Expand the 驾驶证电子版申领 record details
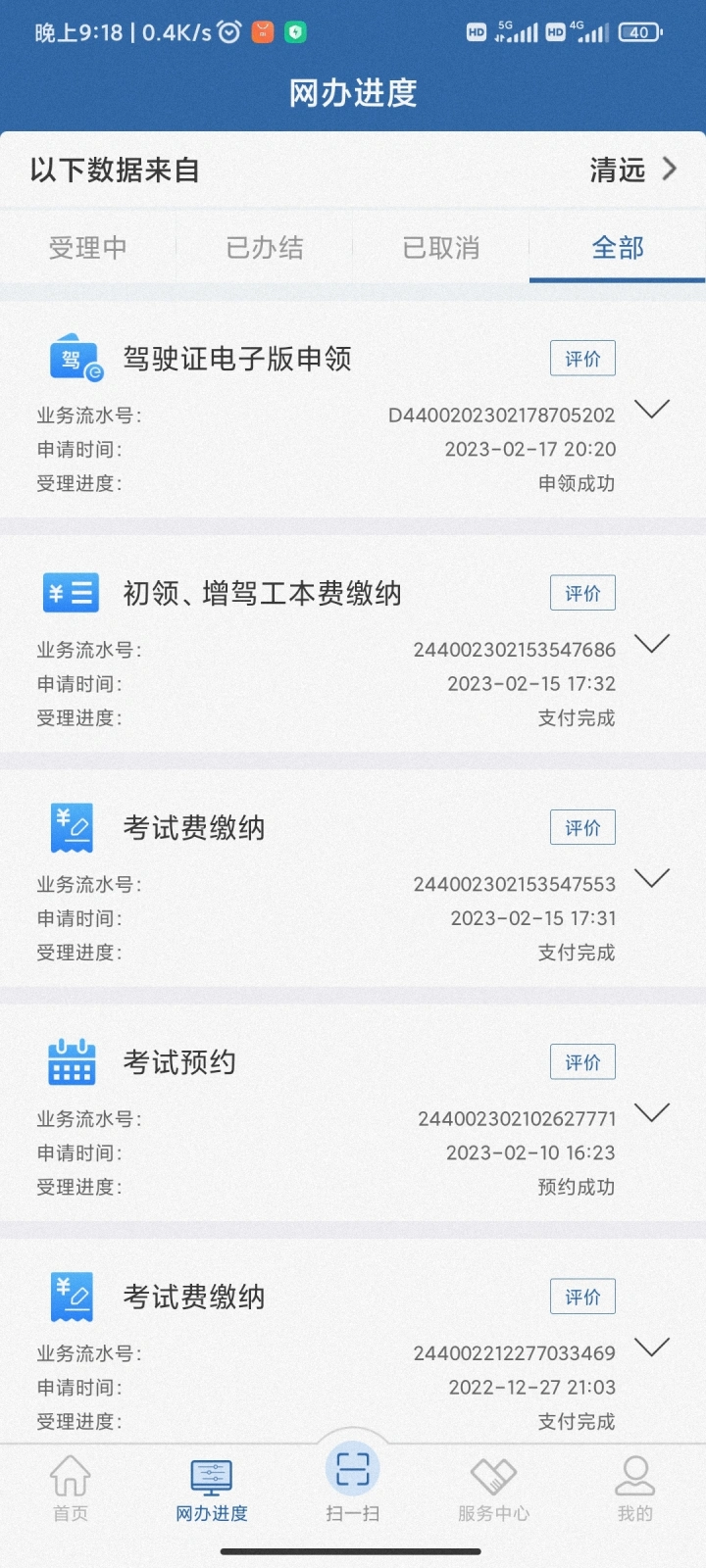 pos(652,409)
